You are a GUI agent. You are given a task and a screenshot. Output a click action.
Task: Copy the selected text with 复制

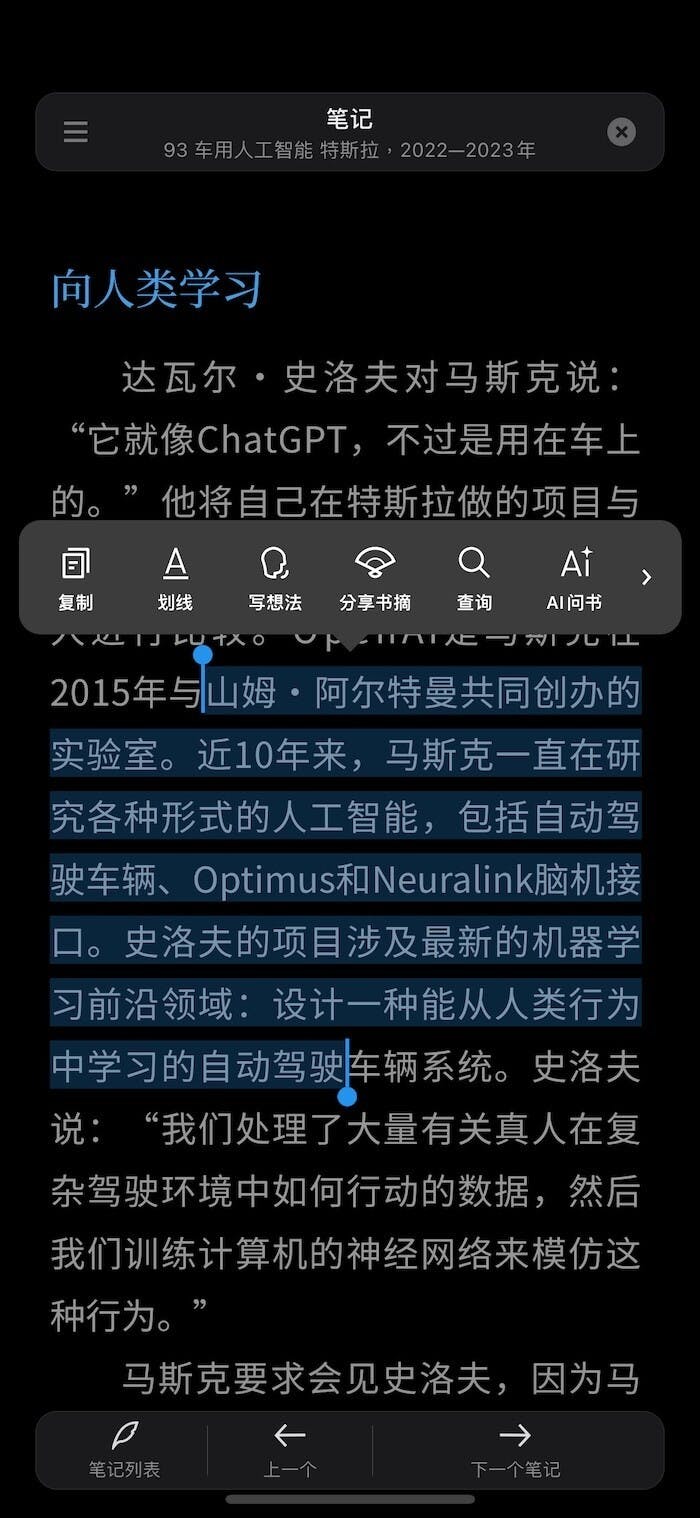pos(76,578)
